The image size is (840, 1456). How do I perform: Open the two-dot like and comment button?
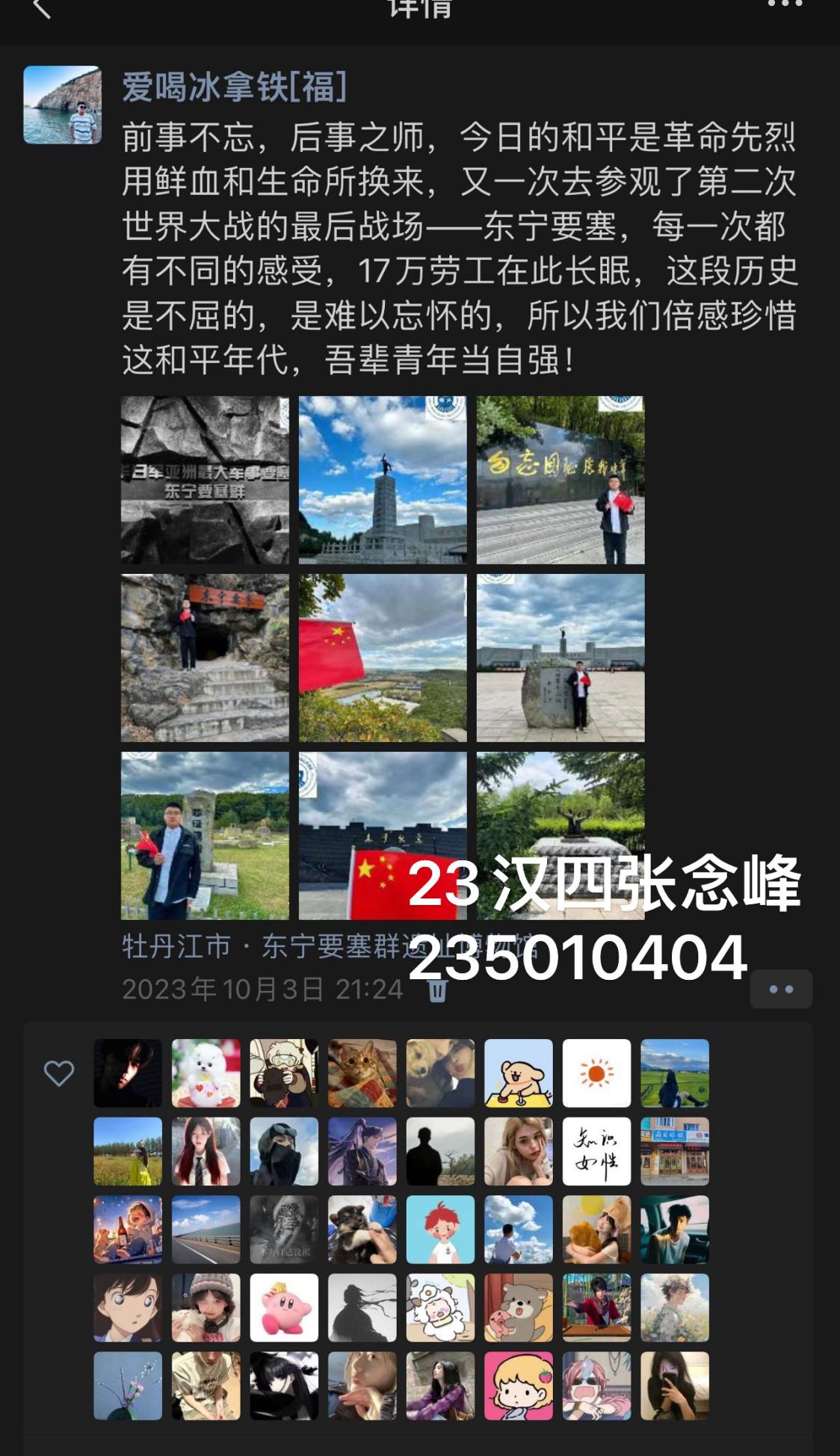click(x=781, y=989)
